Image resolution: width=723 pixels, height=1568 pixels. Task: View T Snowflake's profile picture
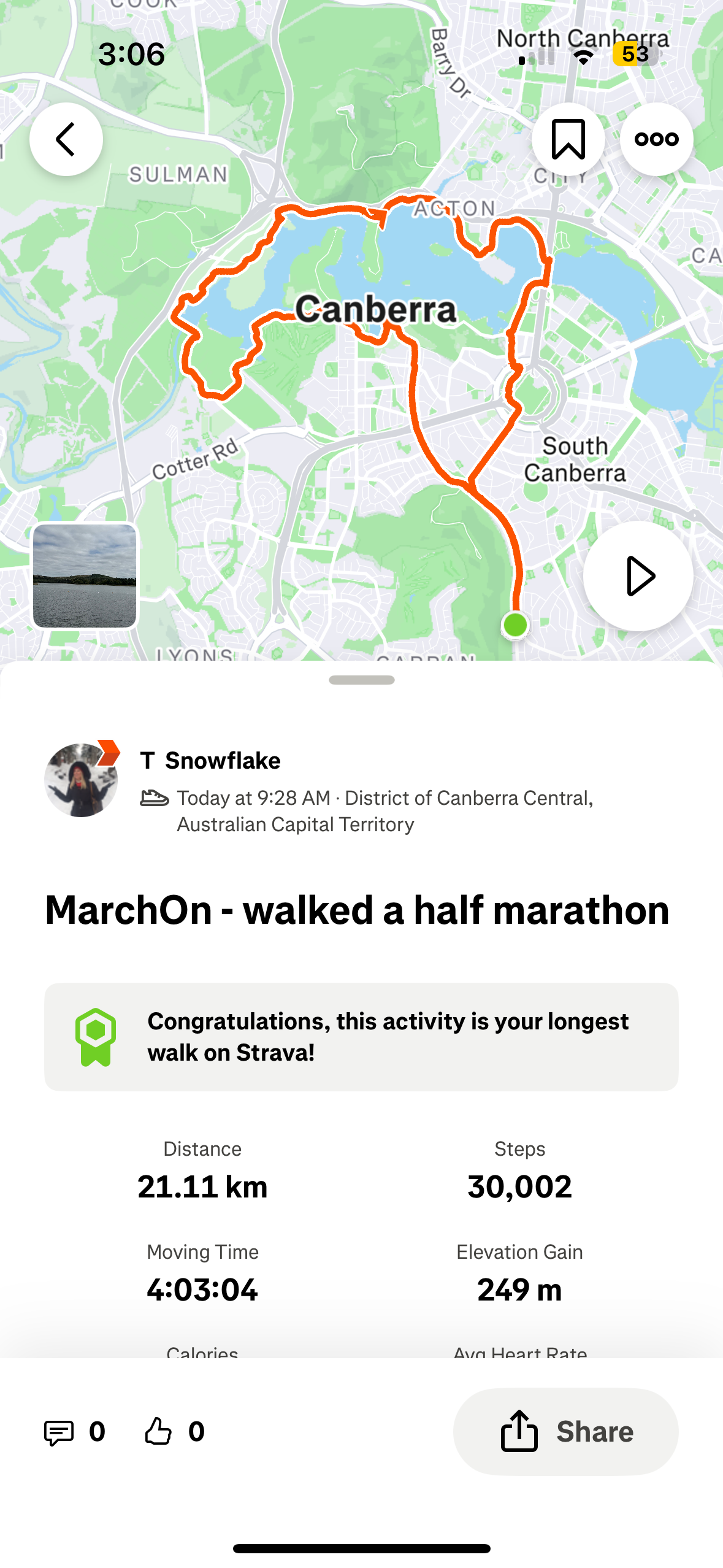click(81, 780)
